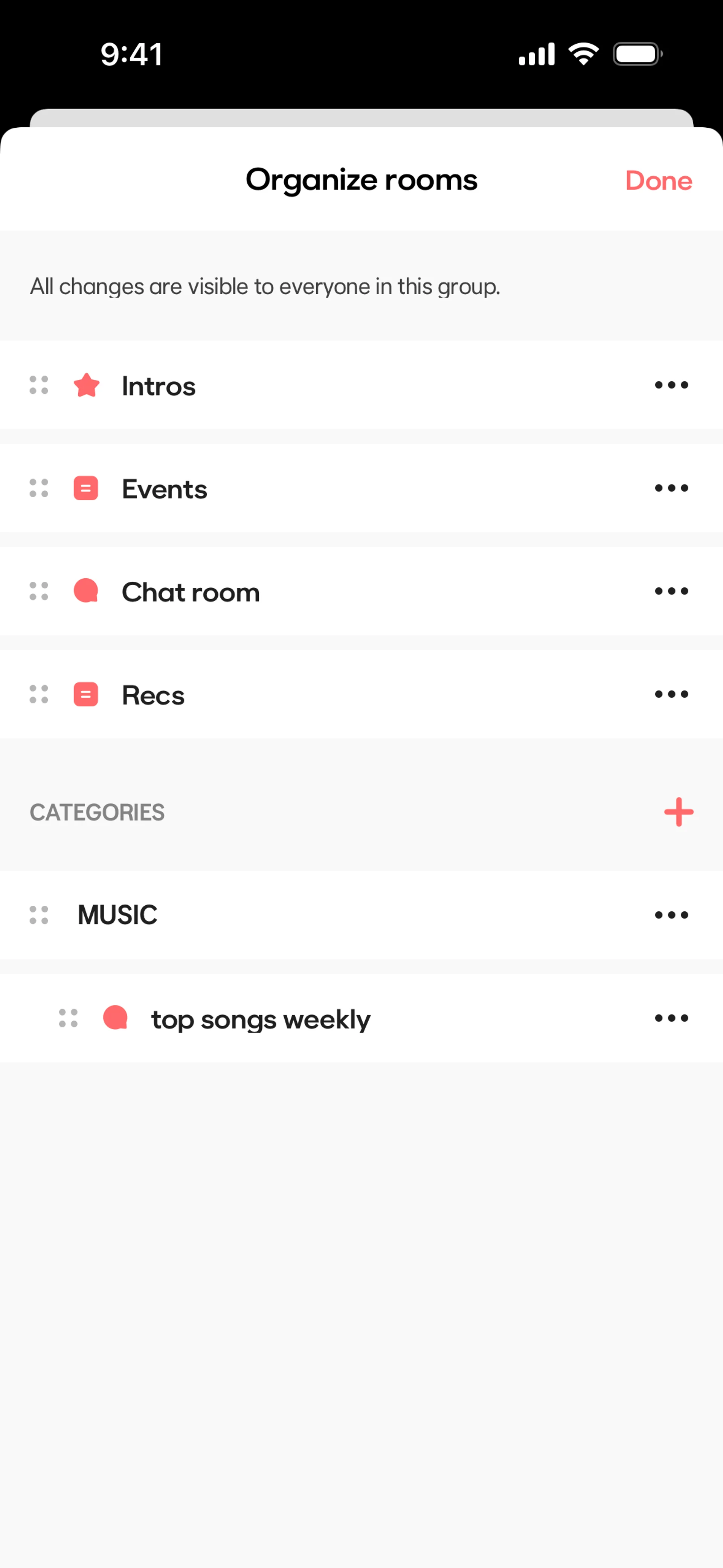Image resolution: width=723 pixels, height=1568 pixels.
Task: Select the Intros room row
Action: click(158, 386)
